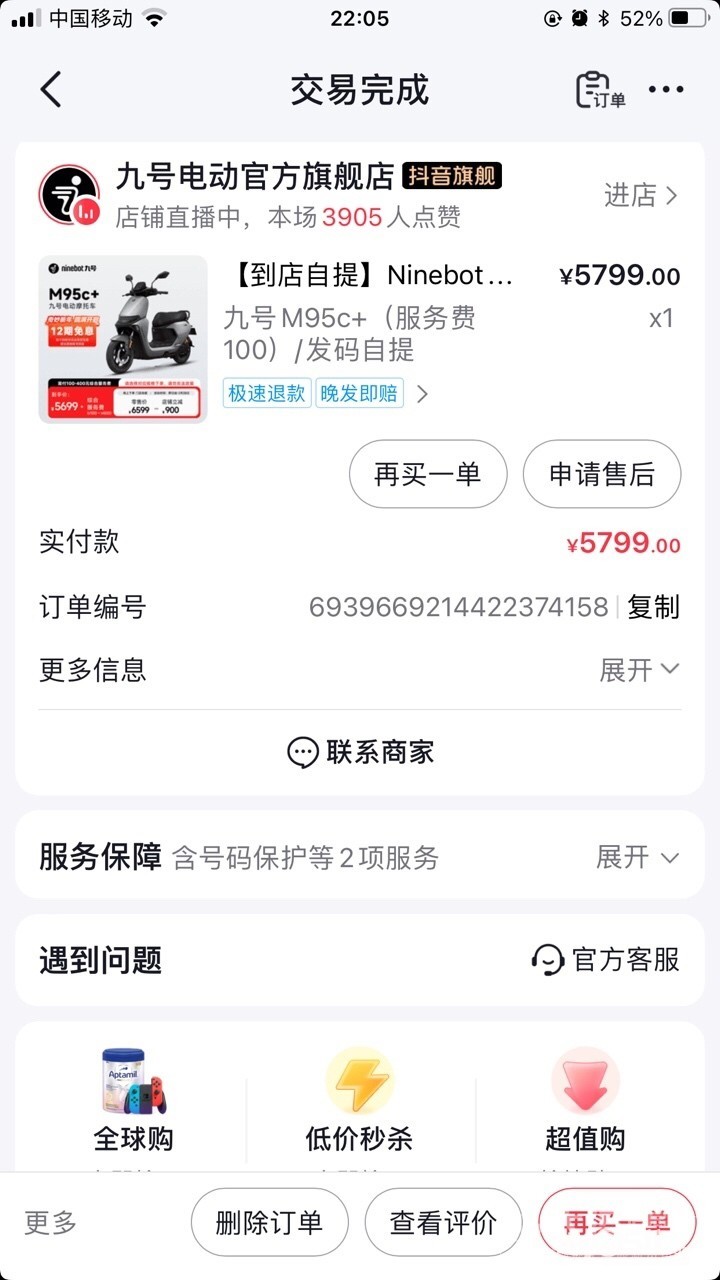The height and width of the screenshot is (1280, 720).
Task: Go back using the top-left arrow
Action: point(51,90)
